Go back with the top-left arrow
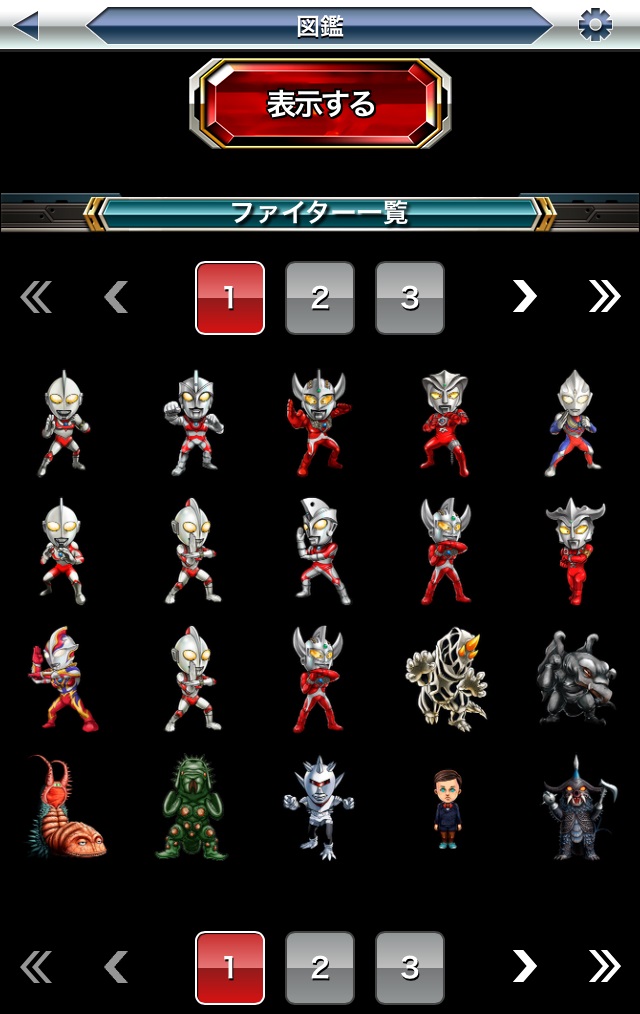The image size is (640, 1014). click(x=25, y=26)
